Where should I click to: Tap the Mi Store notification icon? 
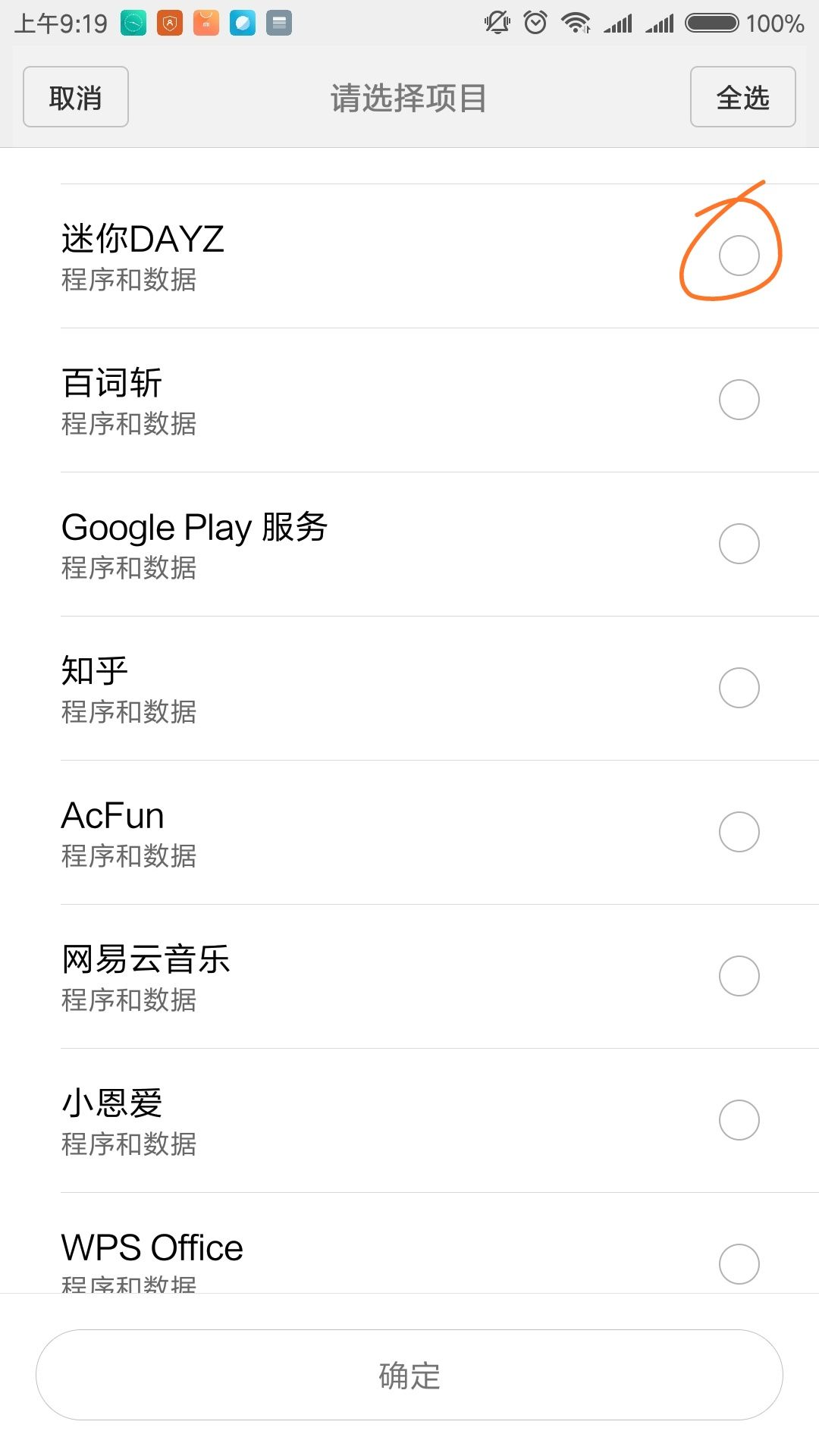click(205, 24)
